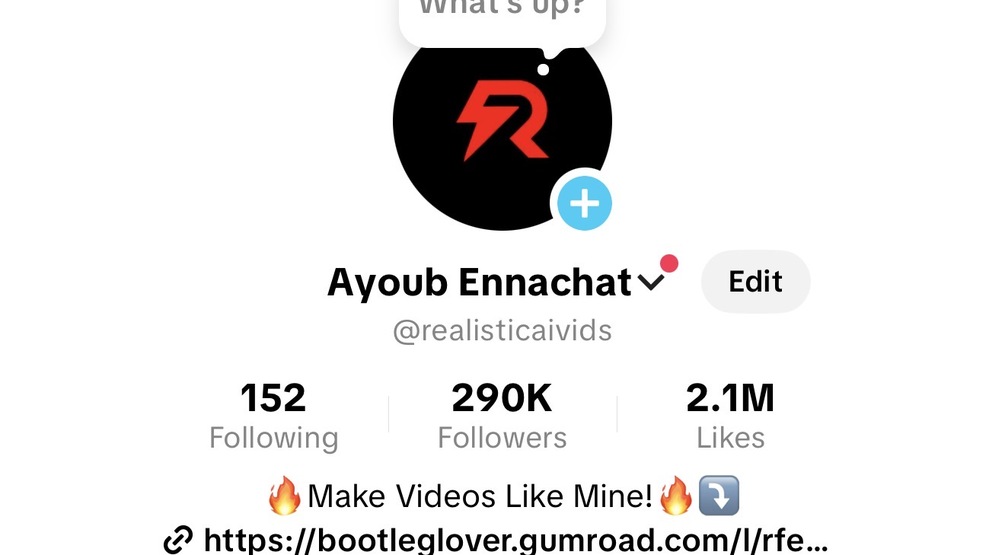Expand the account switcher next to Ayoub Ennachat
This screenshot has width=1005, height=555.
point(651,284)
